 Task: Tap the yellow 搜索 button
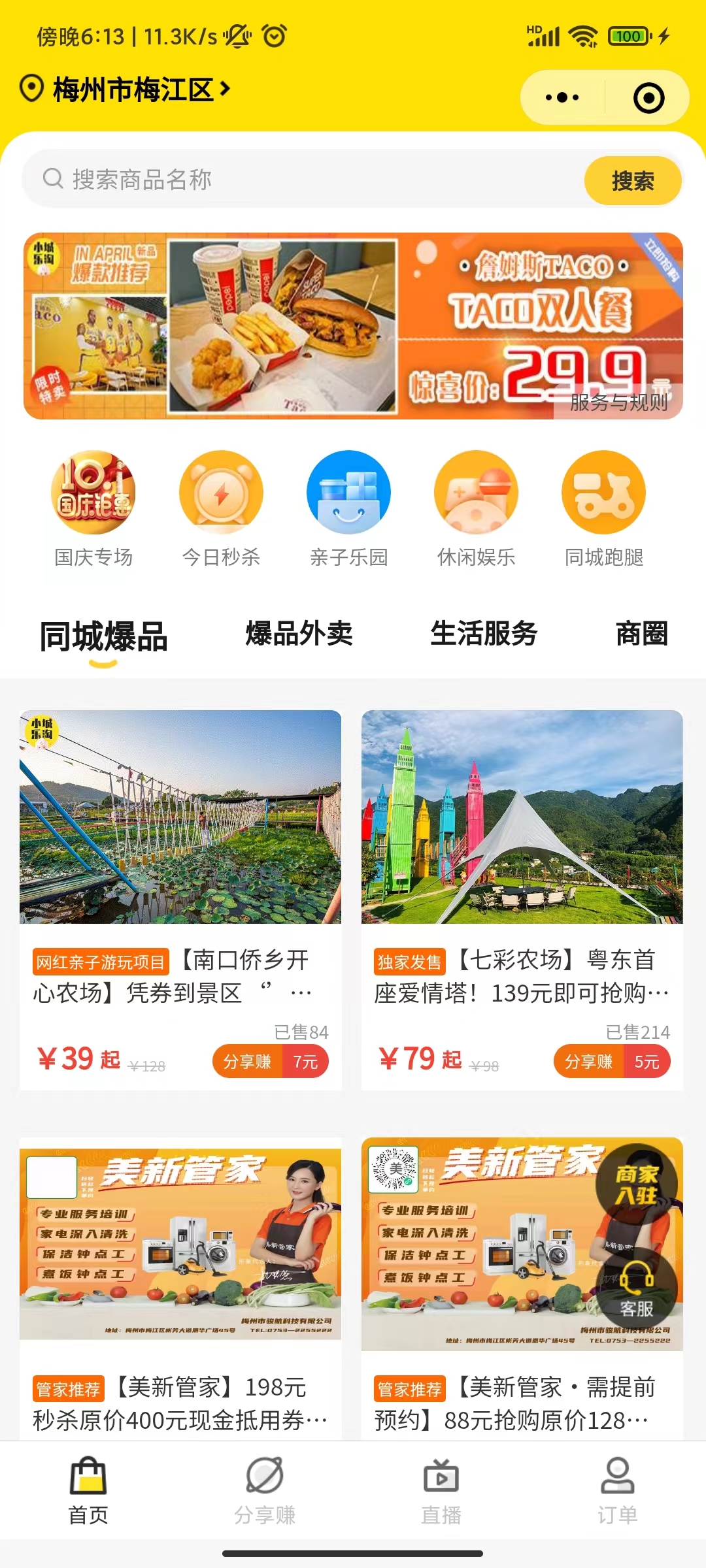click(x=632, y=180)
